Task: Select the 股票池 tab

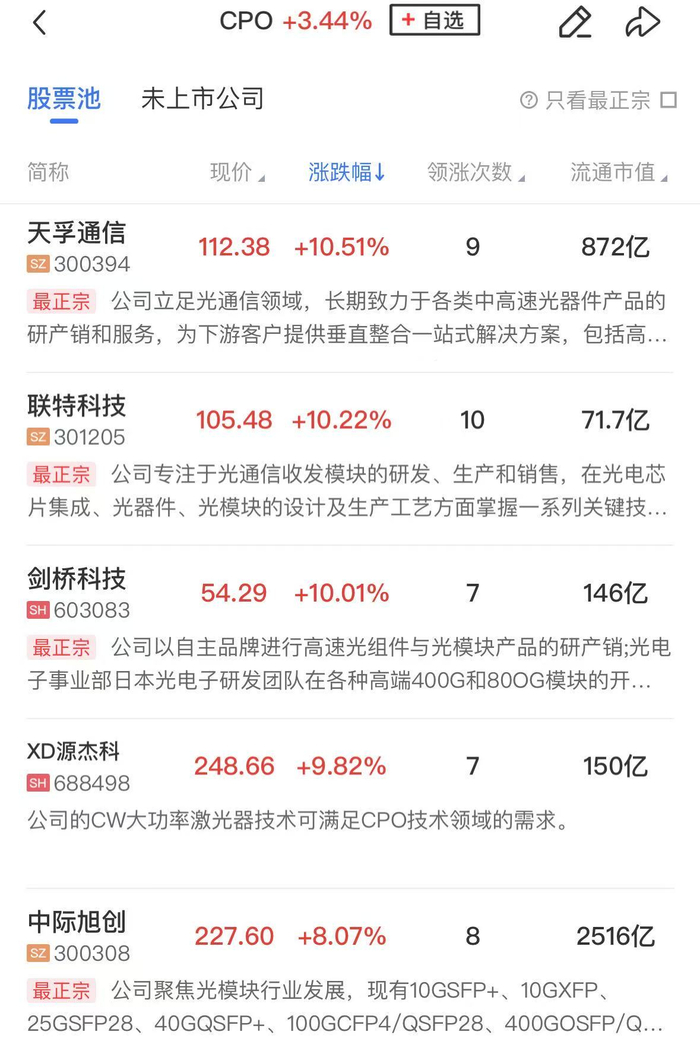Action: pyautogui.click(x=64, y=99)
